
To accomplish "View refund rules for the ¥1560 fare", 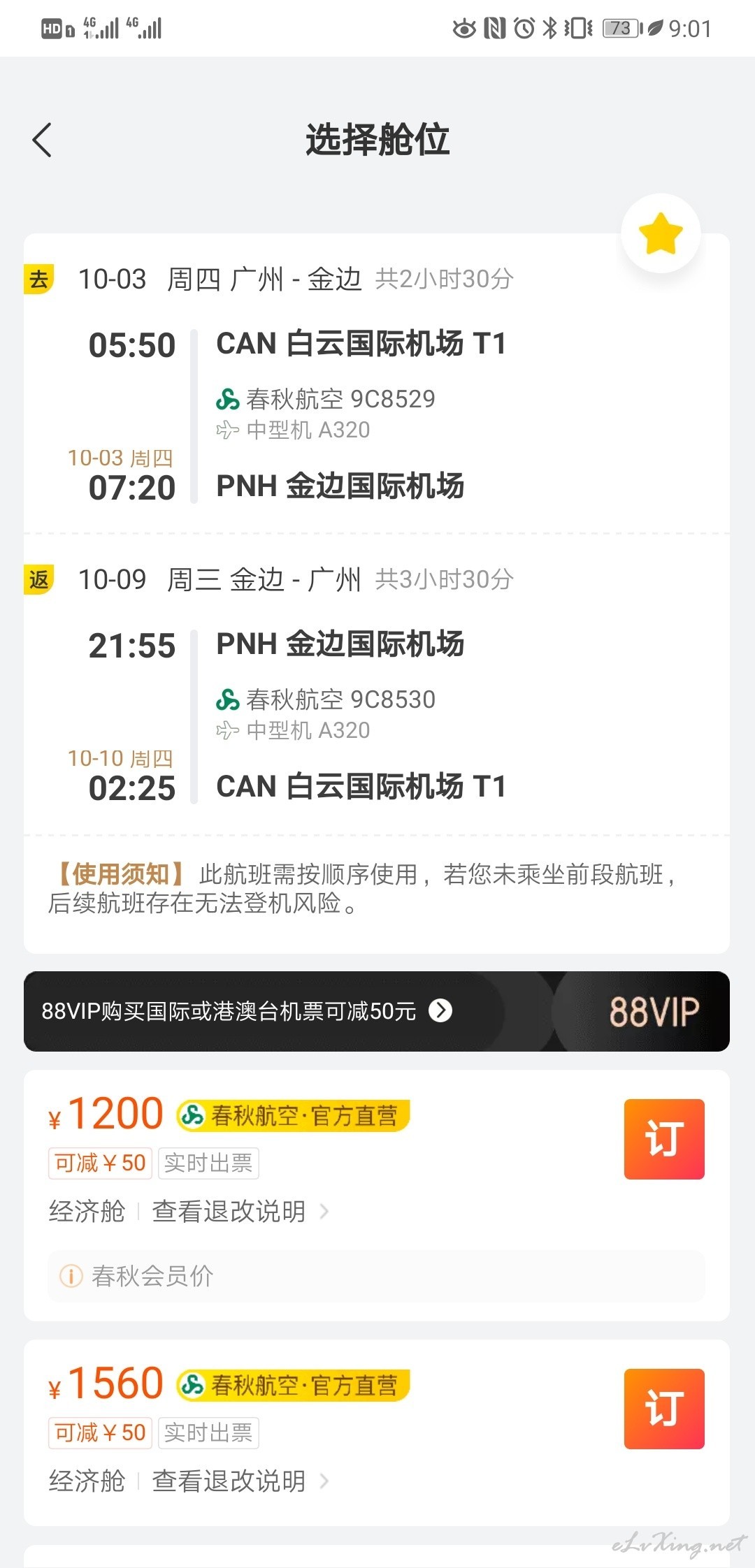I will [240, 1481].
